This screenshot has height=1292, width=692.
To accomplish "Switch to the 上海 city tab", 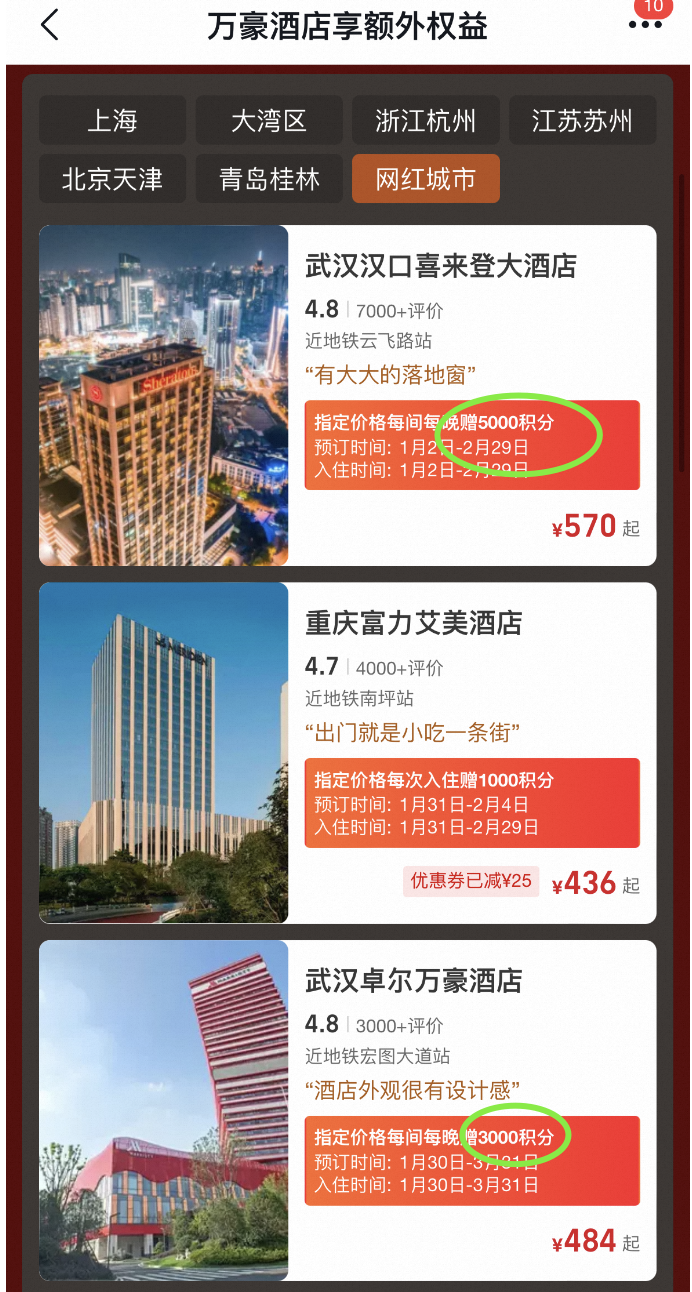I will [112, 121].
